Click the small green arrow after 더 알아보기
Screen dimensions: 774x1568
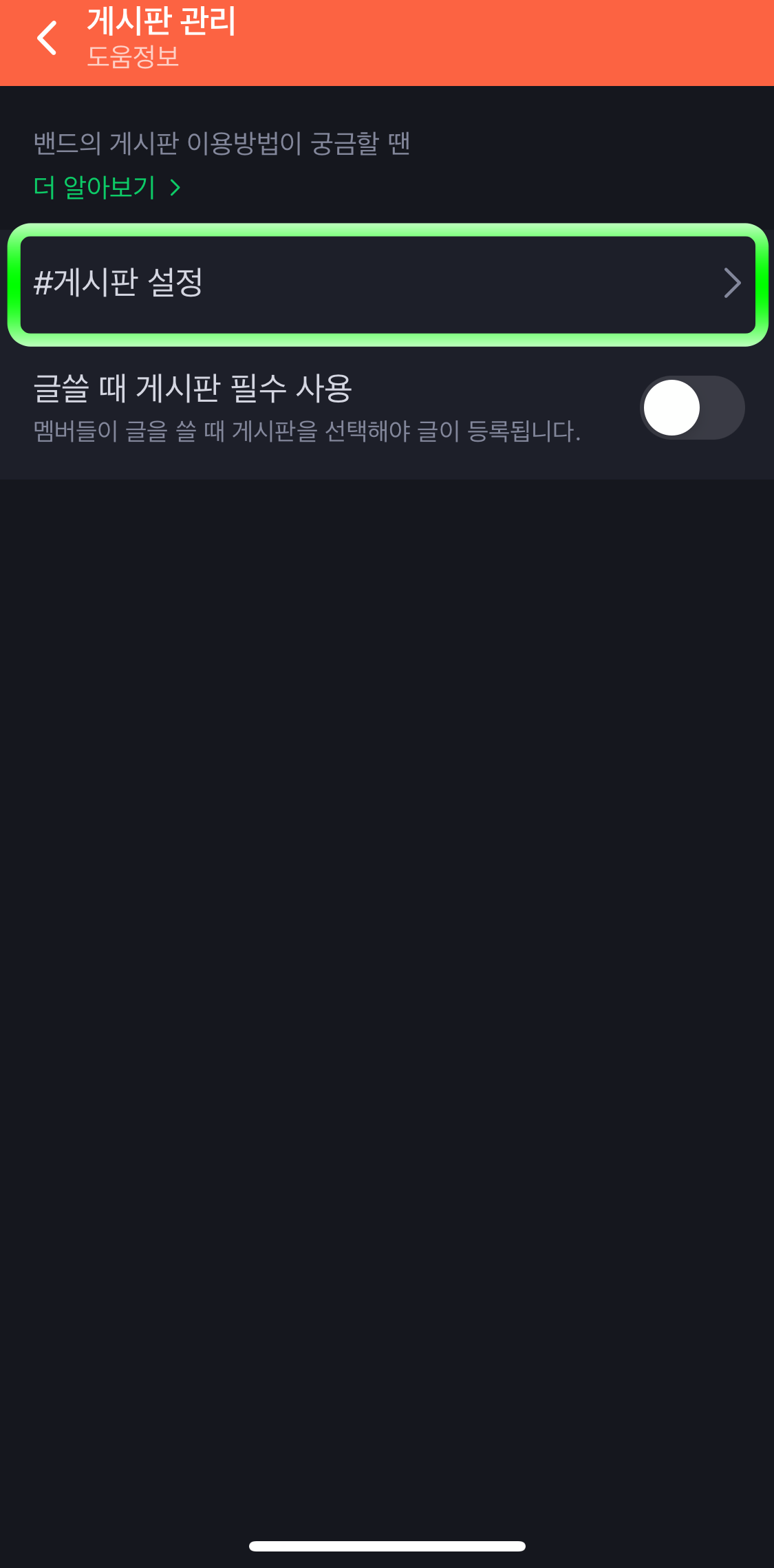[x=176, y=186]
